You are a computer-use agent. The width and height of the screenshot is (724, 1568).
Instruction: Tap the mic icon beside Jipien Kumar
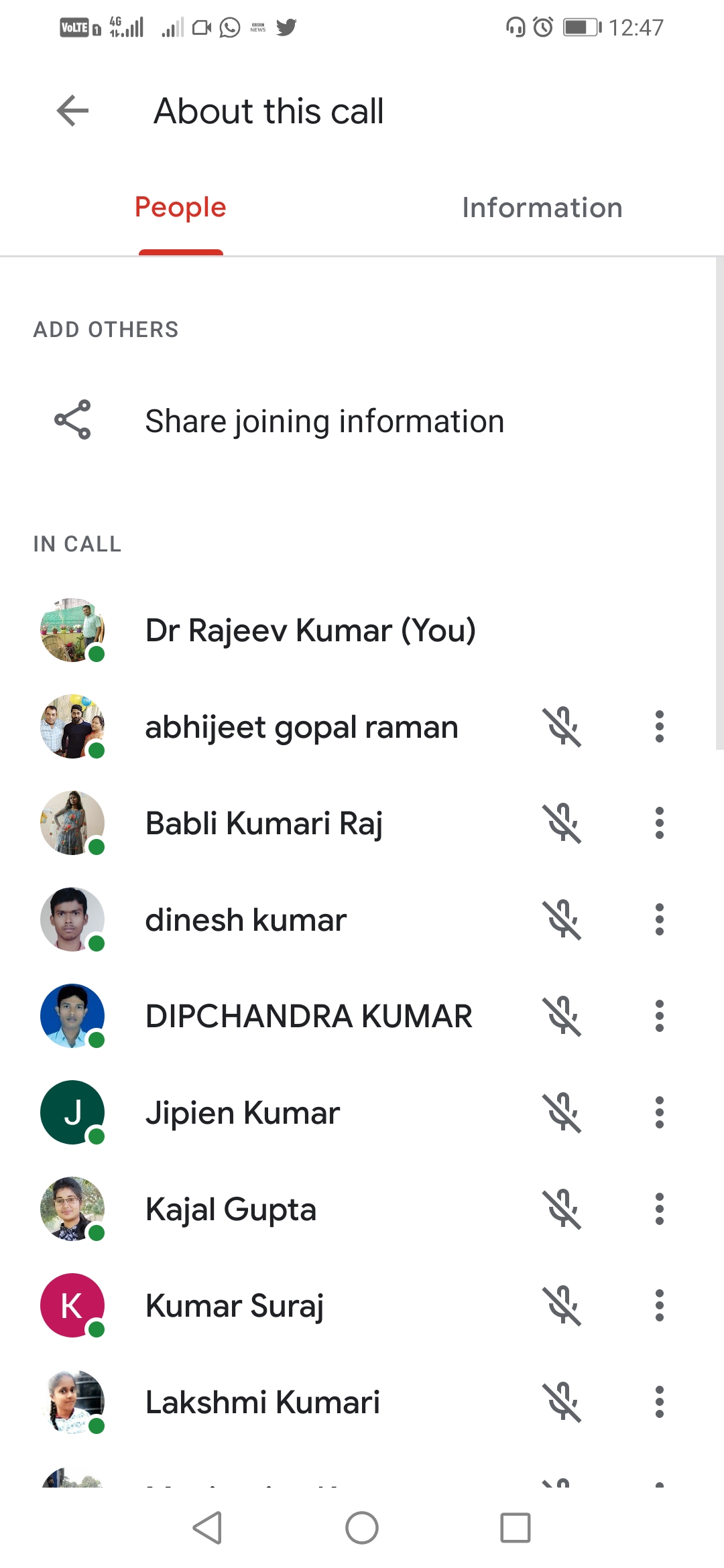(x=562, y=1113)
